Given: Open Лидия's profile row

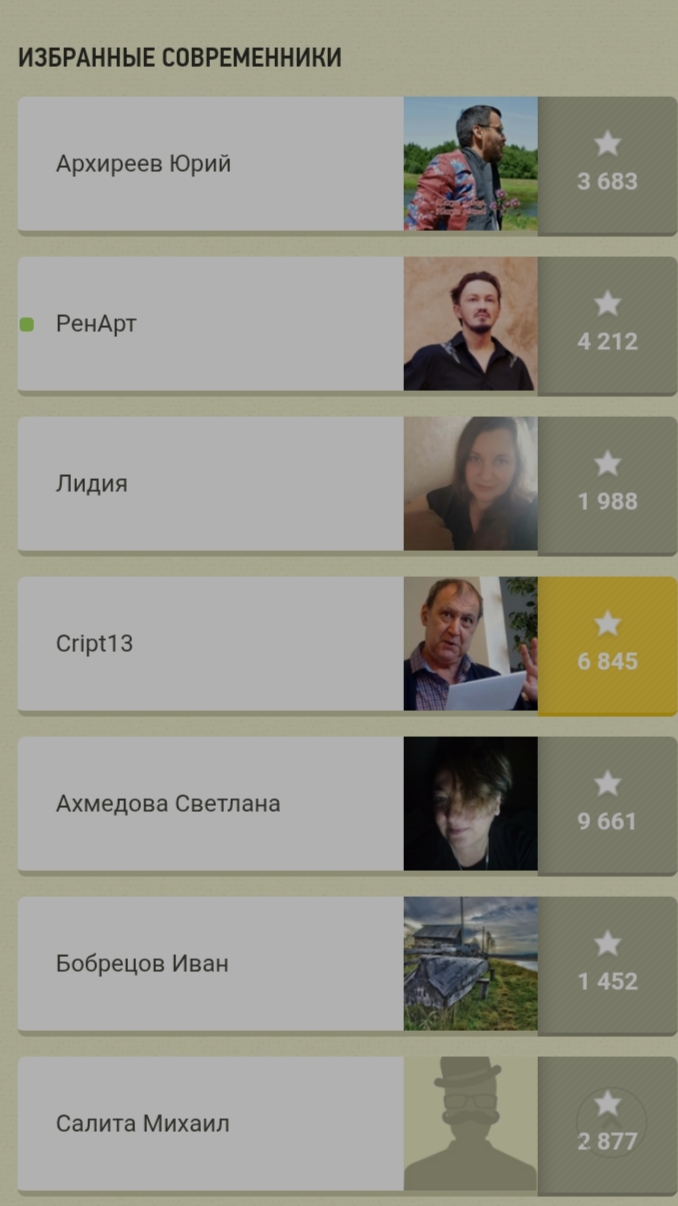Looking at the screenshot, I should coord(210,484).
